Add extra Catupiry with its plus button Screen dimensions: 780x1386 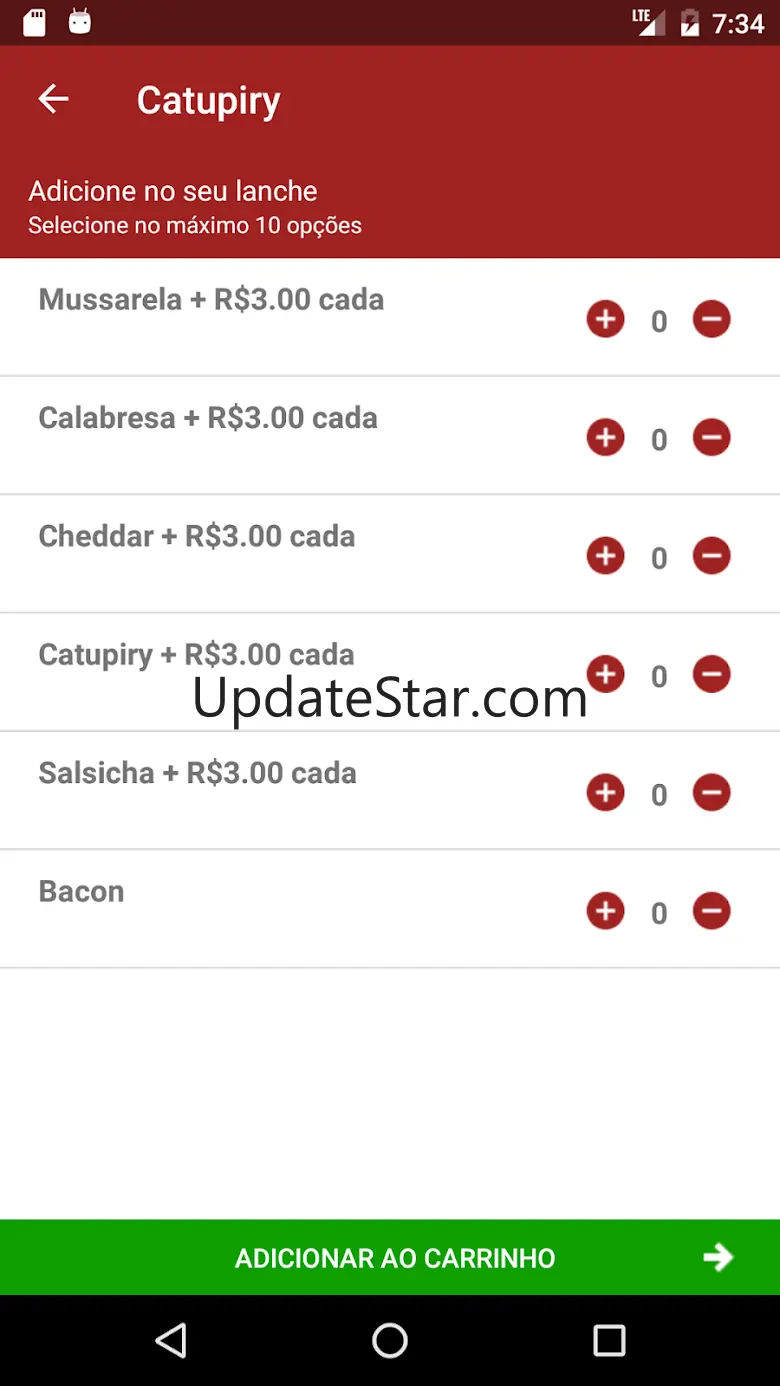pyautogui.click(x=605, y=674)
